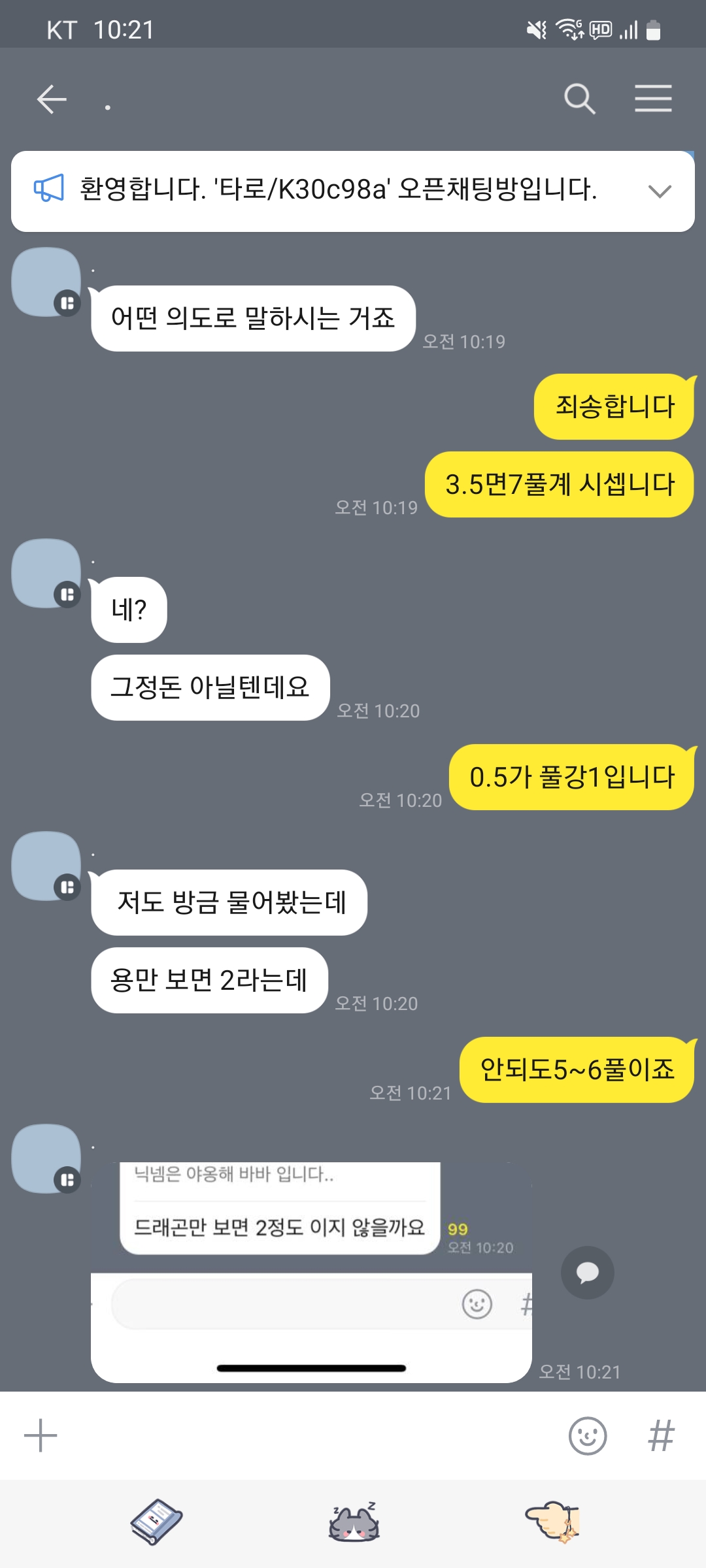Image resolution: width=706 pixels, height=1568 pixels.
Task: Go back using the arrow icon
Action: 52,99
